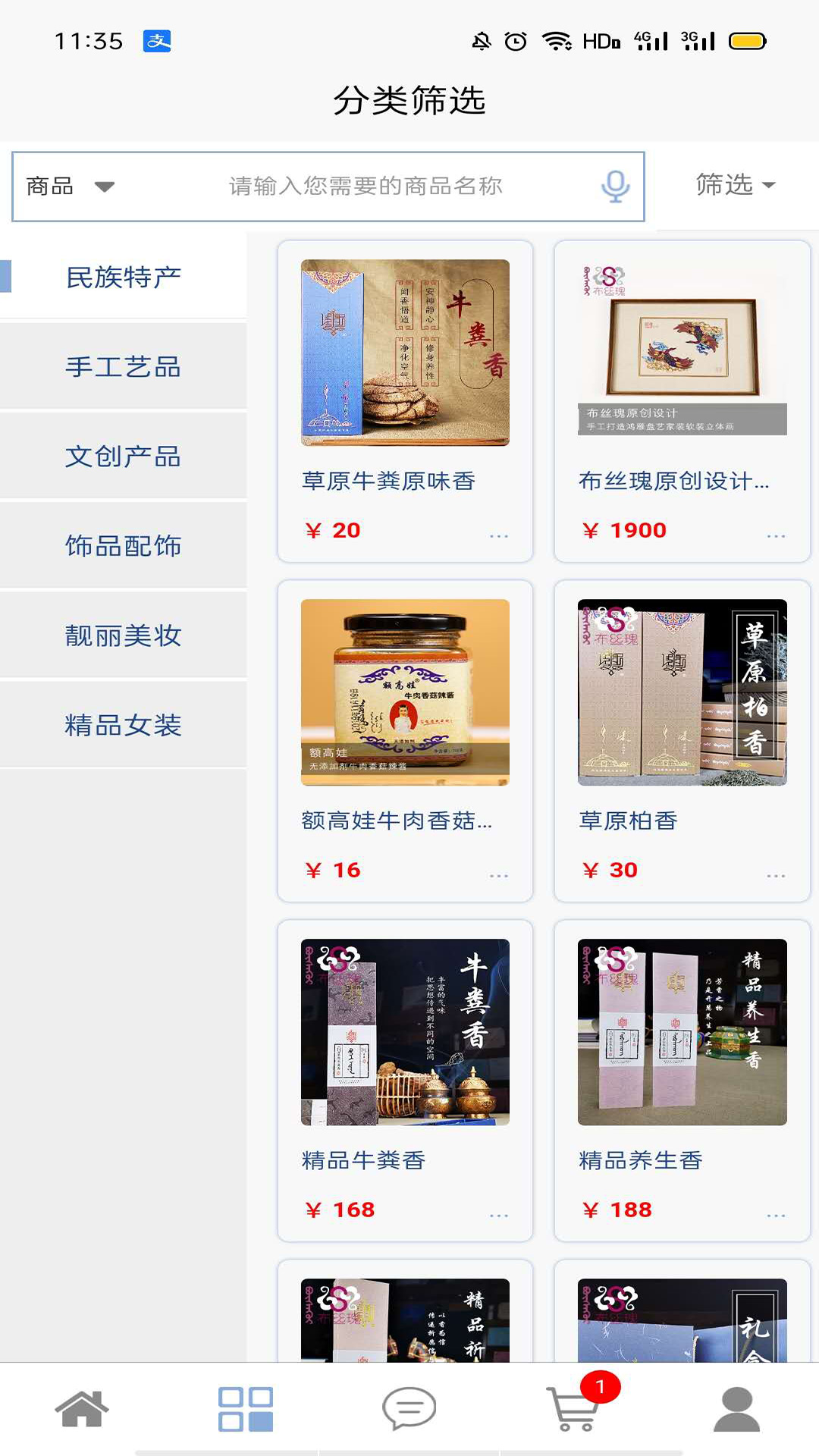The width and height of the screenshot is (819, 1456).
Task: View the 草原柏香 product card
Action: [x=682, y=741]
